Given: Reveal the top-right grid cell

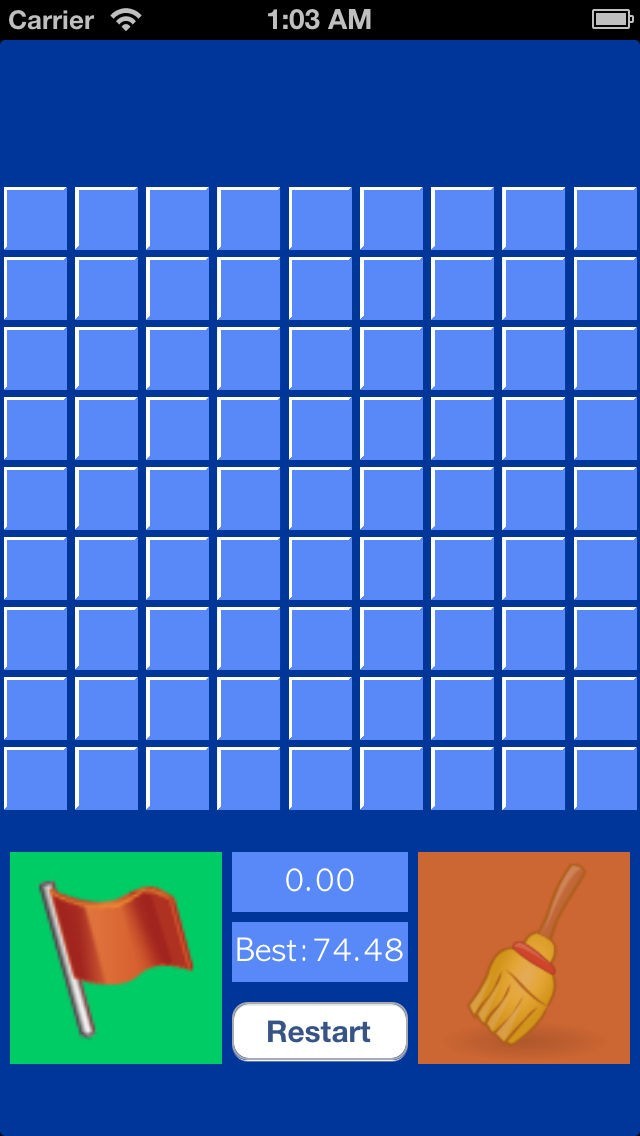Looking at the screenshot, I should (x=606, y=219).
